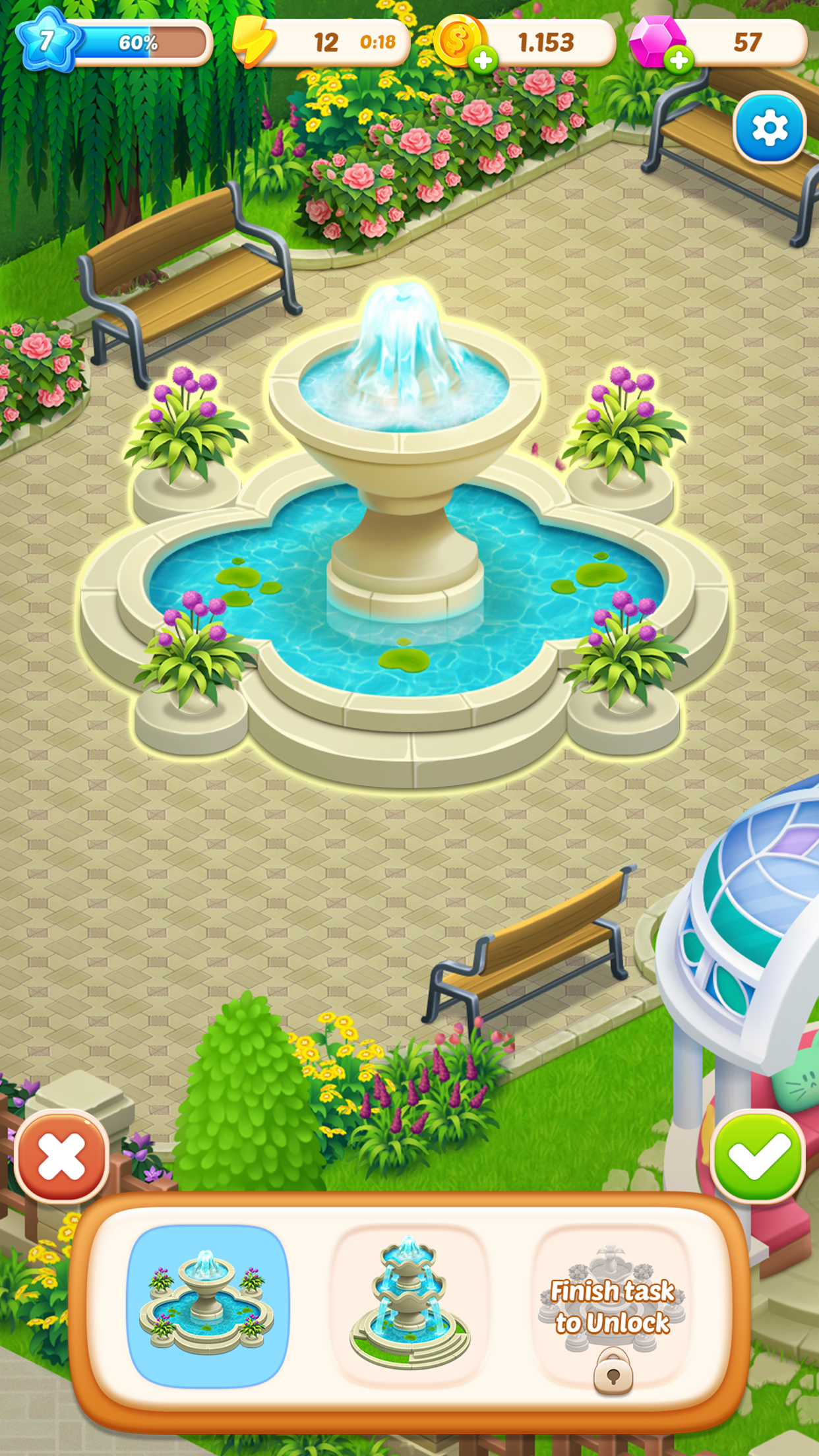
Task: Open the energy lightning bar
Action: coord(322,42)
